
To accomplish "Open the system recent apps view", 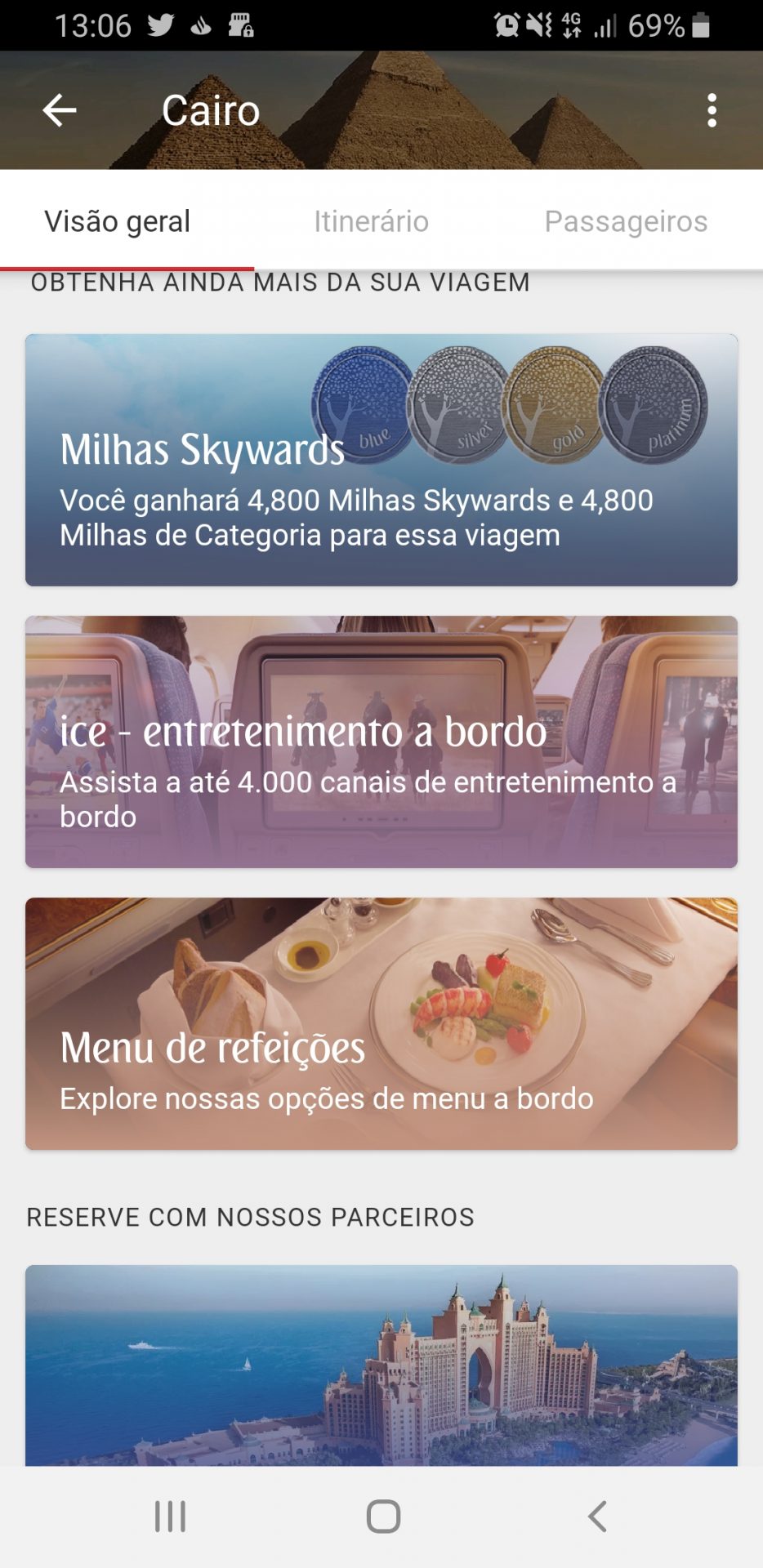I will pos(171,1517).
